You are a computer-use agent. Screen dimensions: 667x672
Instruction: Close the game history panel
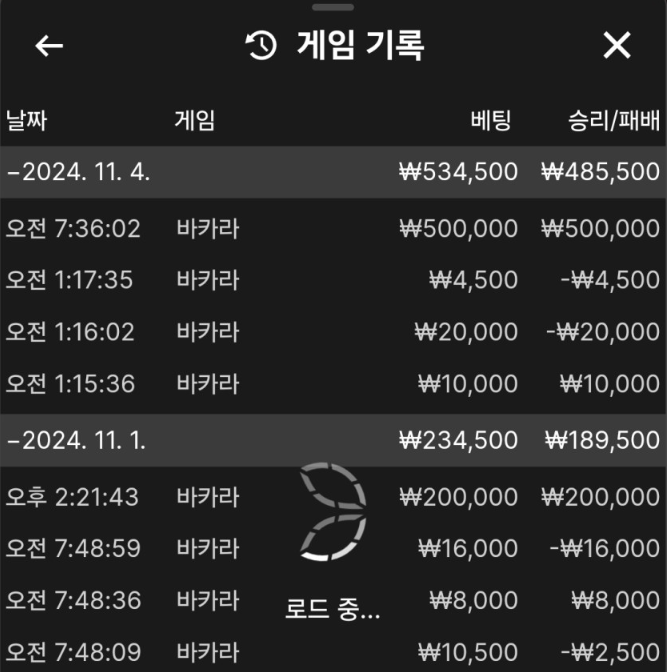(617, 46)
